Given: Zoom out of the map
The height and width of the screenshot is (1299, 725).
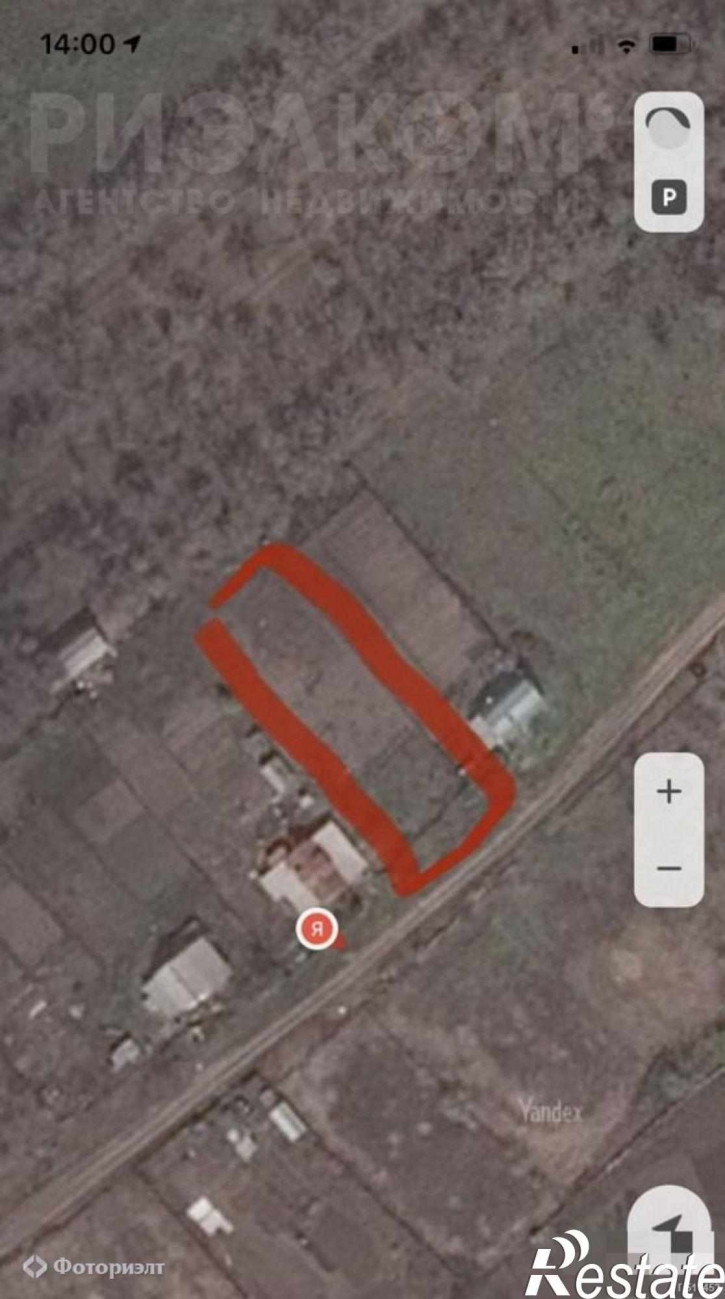Looking at the screenshot, I should [669, 867].
